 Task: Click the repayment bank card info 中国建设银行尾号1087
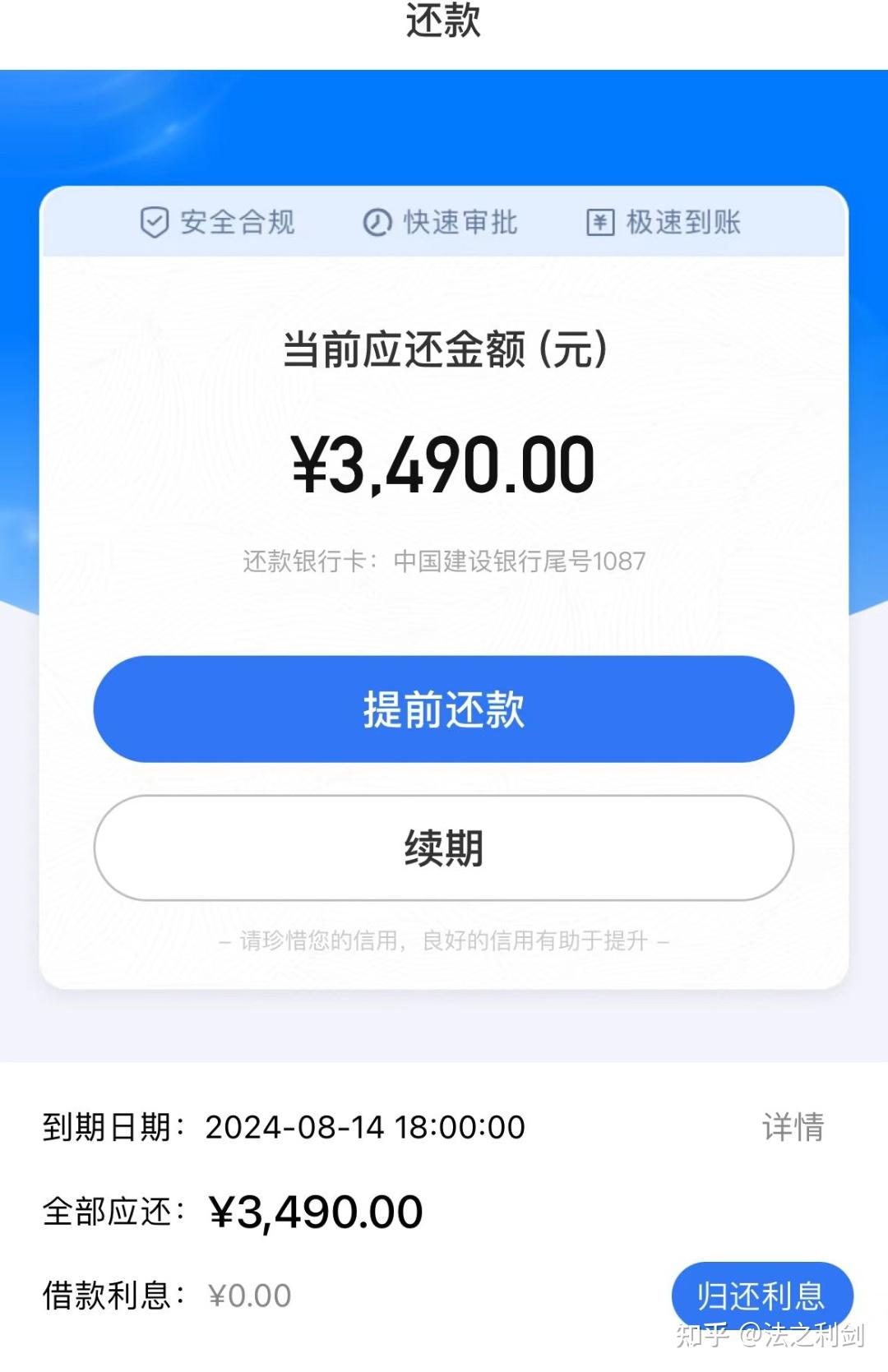point(444,560)
